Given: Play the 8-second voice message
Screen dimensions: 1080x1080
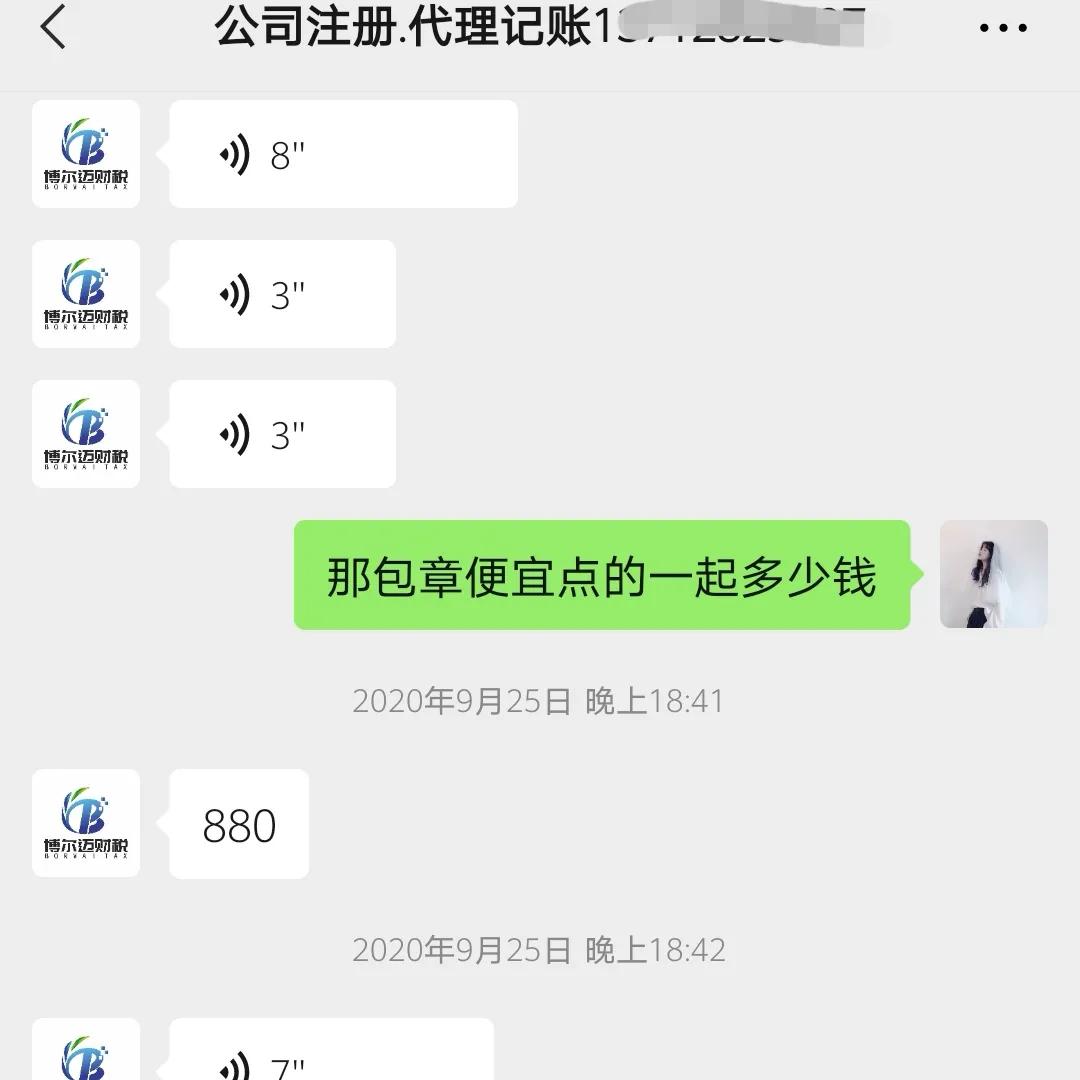Looking at the screenshot, I should click(343, 155).
